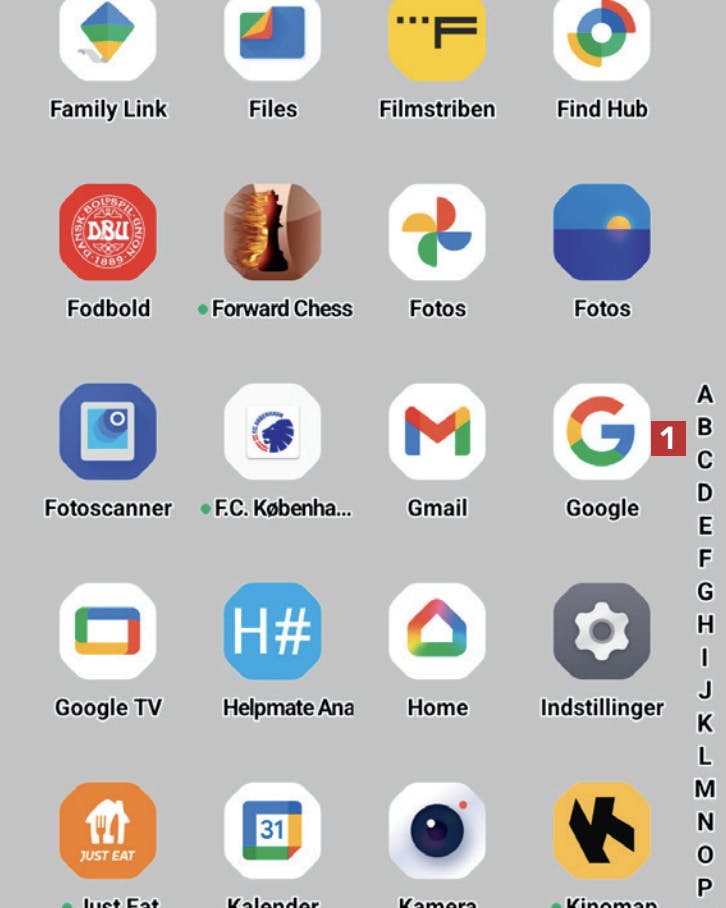Image resolution: width=726 pixels, height=908 pixels.
Task: Open the Filmstriben app
Action: coord(437,36)
